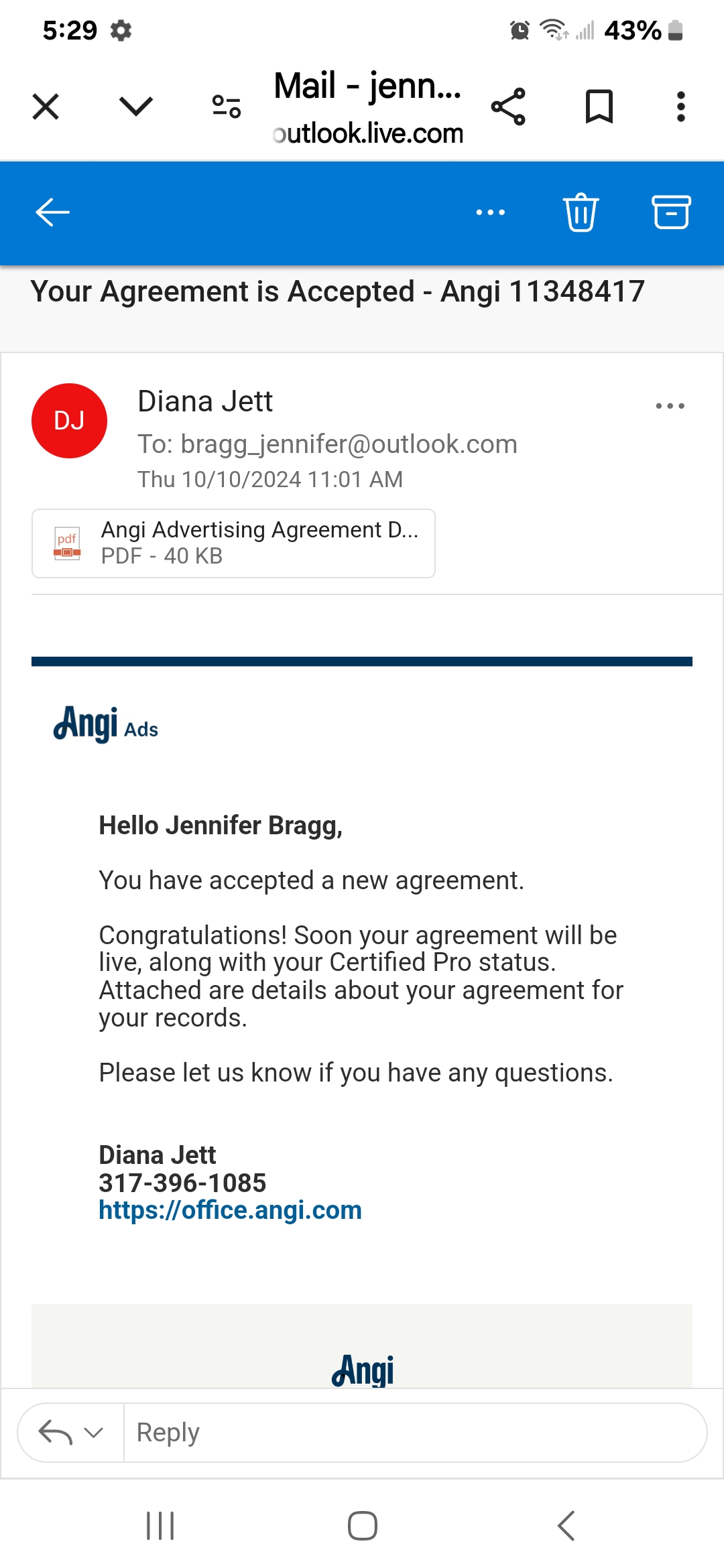The image size is (724, 1568).
Task: Open more actions in the blue toolbar
Action: coord(490,212)
